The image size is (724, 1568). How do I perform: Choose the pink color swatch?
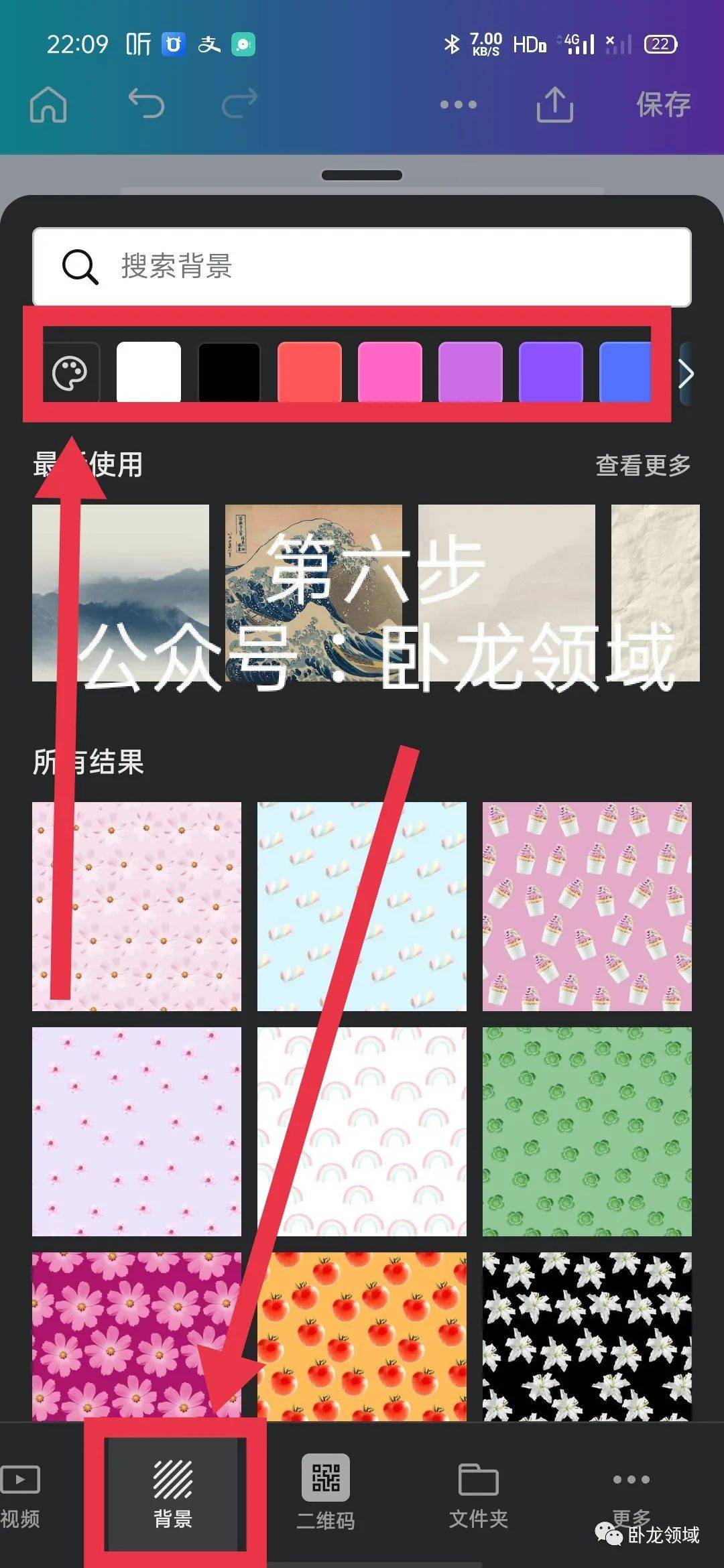[390, 373]
